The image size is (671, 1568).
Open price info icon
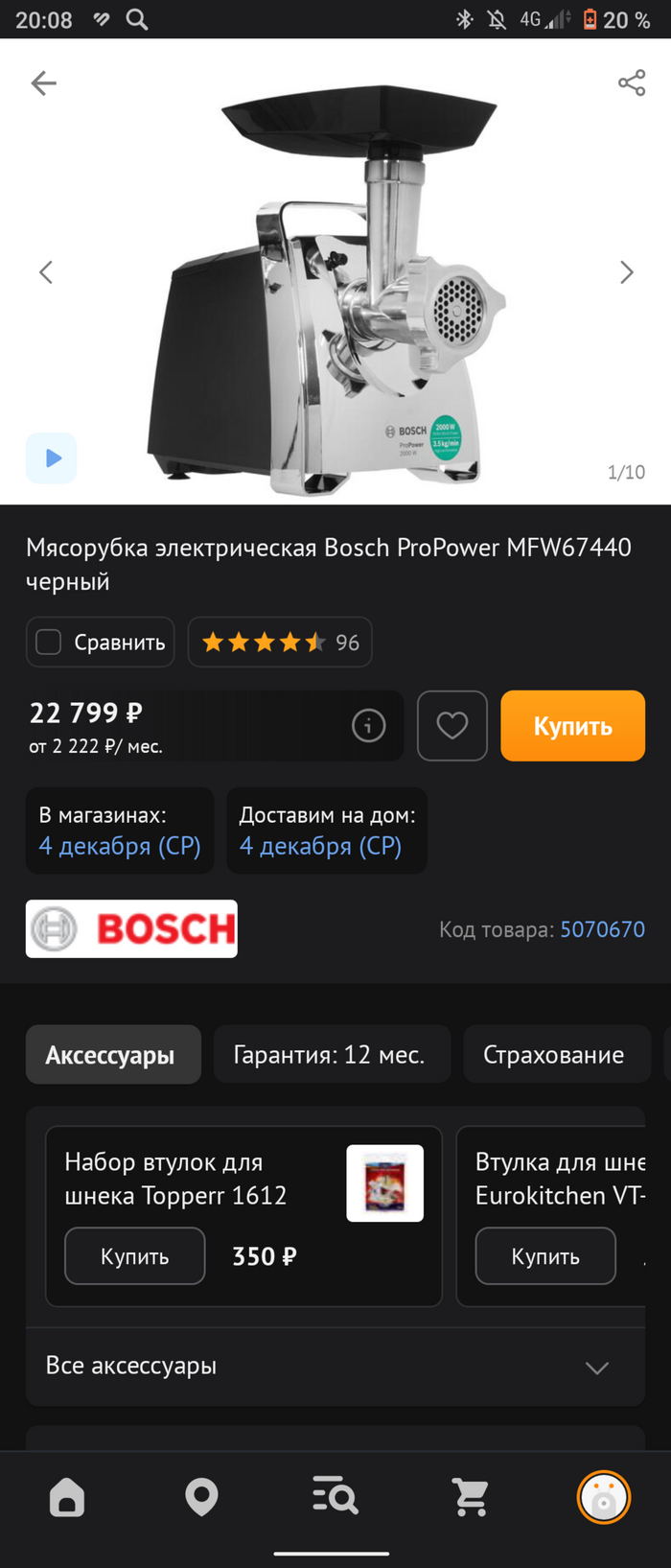tap(368, 726)
